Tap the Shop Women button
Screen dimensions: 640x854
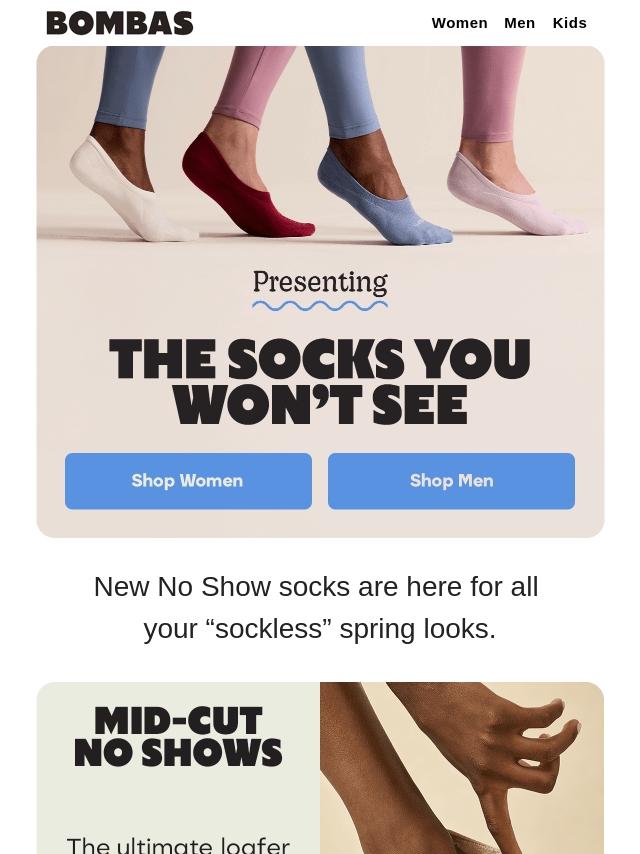[x=188, y=481]
